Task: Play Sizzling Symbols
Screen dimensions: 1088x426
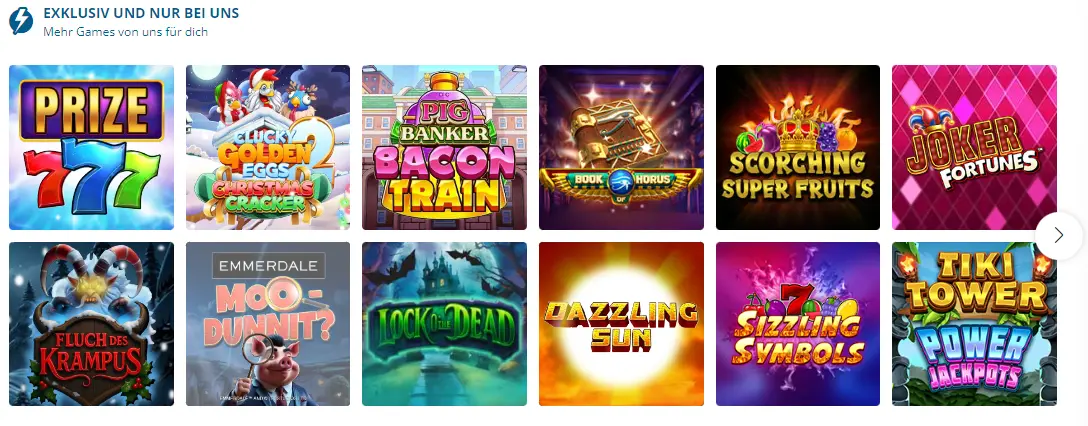Action: 798,324
